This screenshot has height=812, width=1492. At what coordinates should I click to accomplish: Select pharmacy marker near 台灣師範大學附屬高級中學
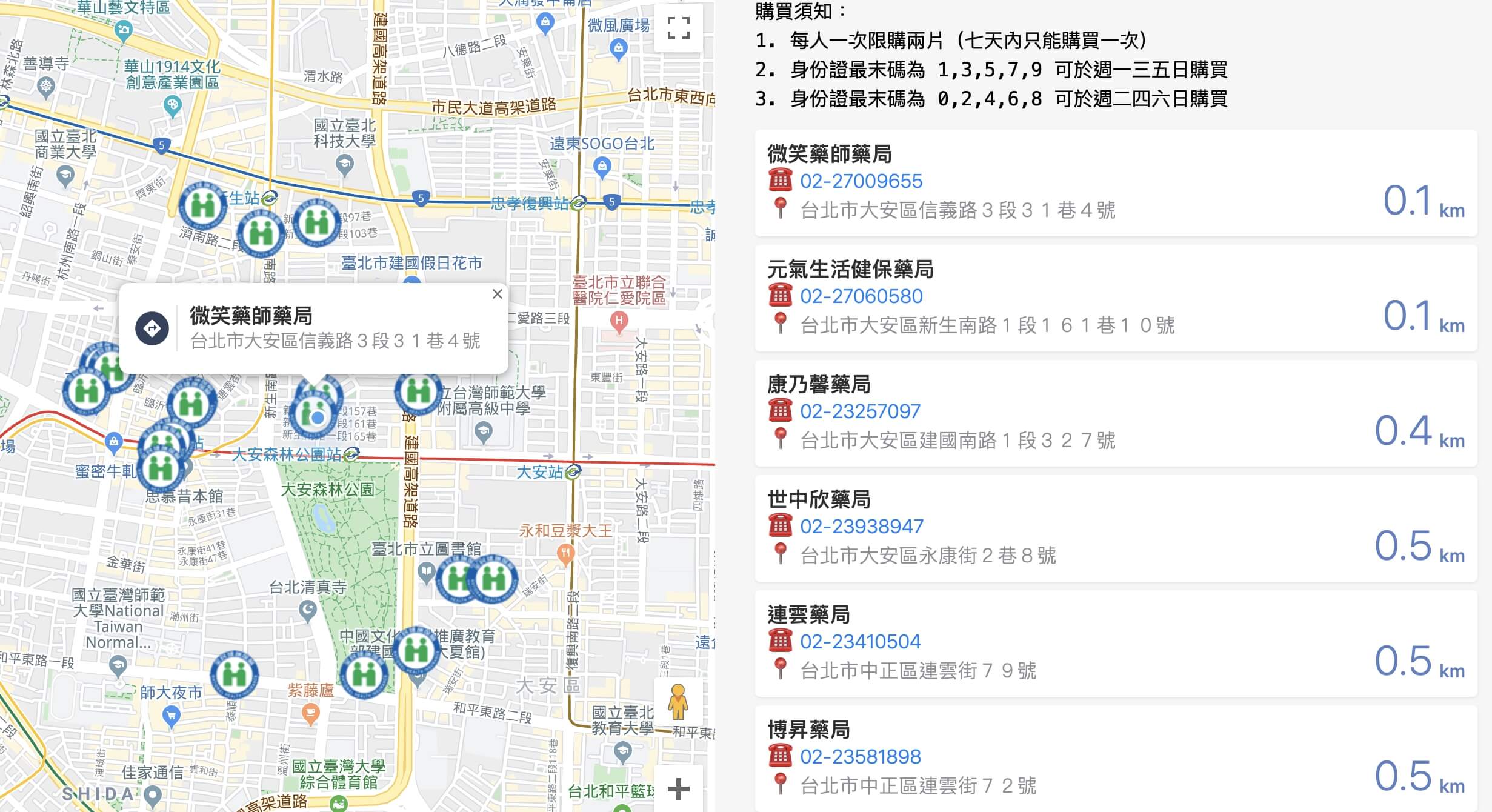[418, 392]
